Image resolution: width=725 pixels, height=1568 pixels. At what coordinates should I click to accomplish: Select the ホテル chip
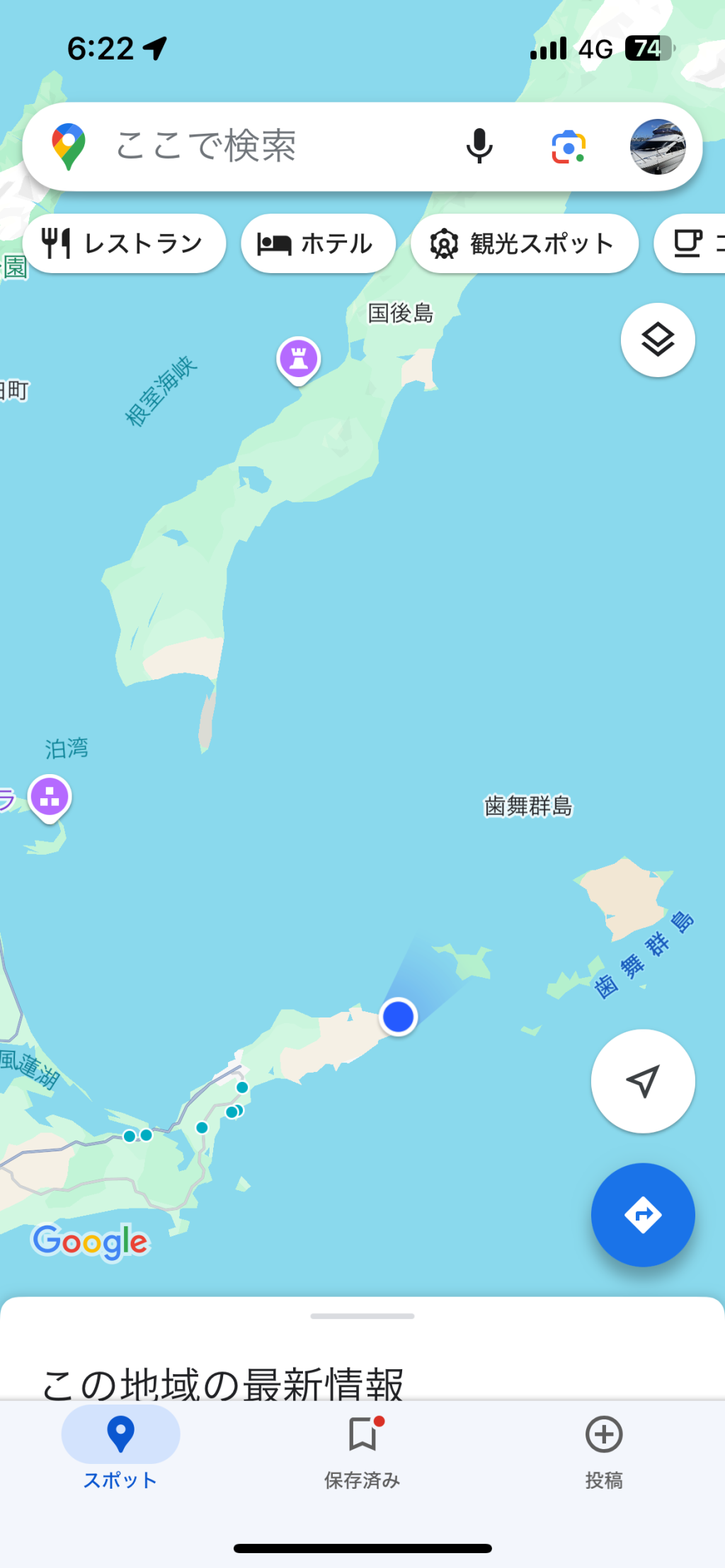click(318, 243)
